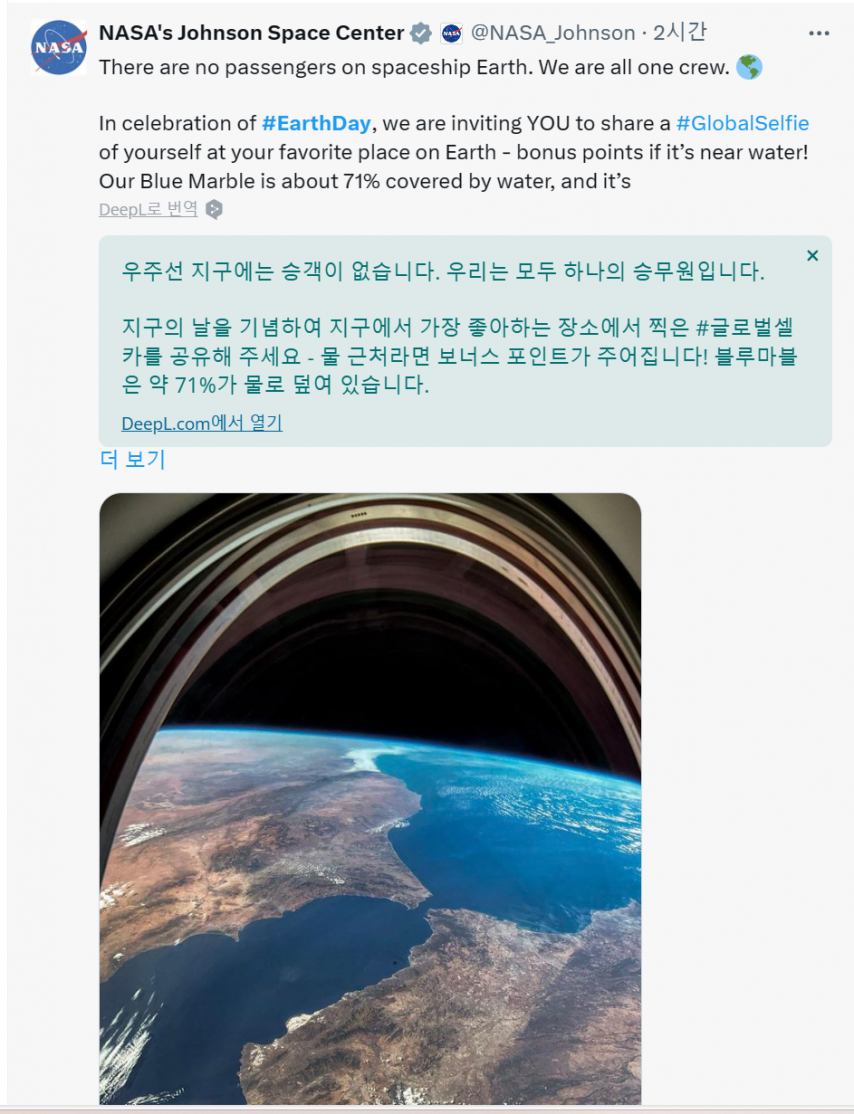Open the #EarthDay hashtag
Image resolution: width=854 pixels, height=1114 pixels.
pos(316,123)
